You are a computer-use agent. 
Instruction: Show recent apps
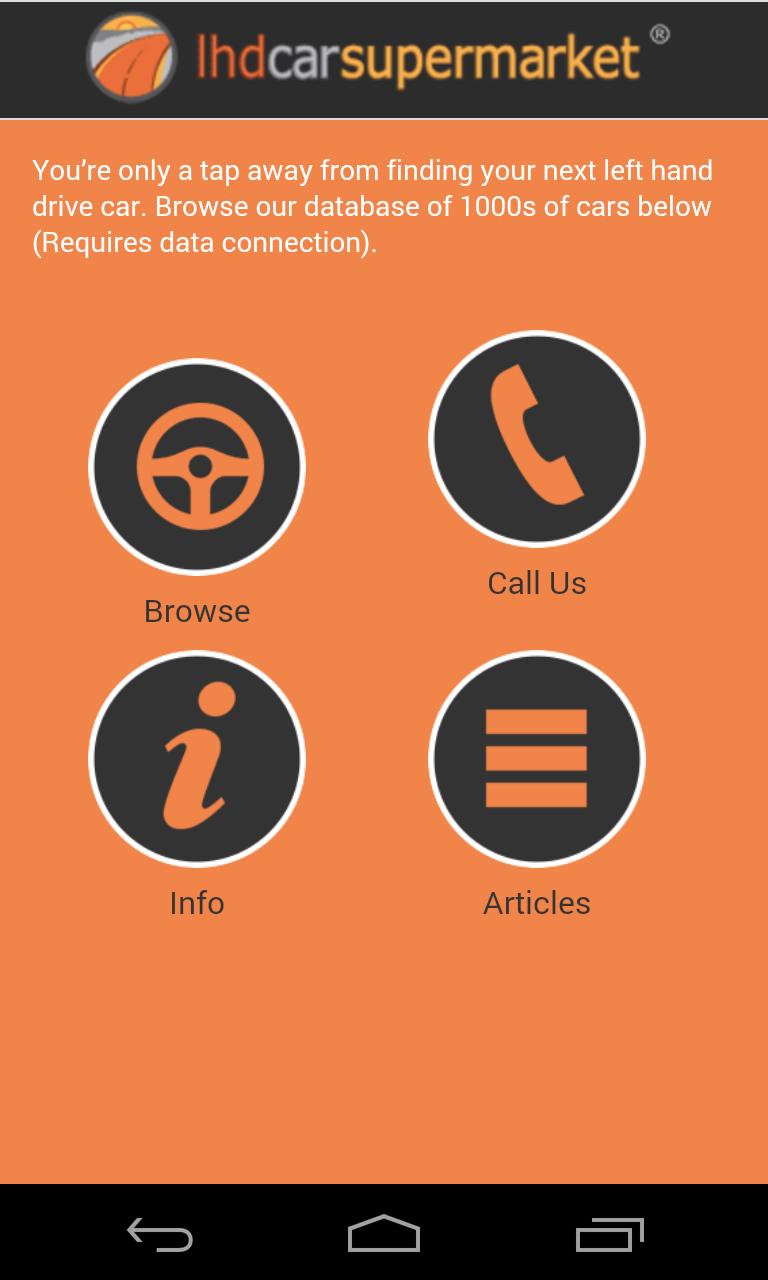(x=609, y=1234)
